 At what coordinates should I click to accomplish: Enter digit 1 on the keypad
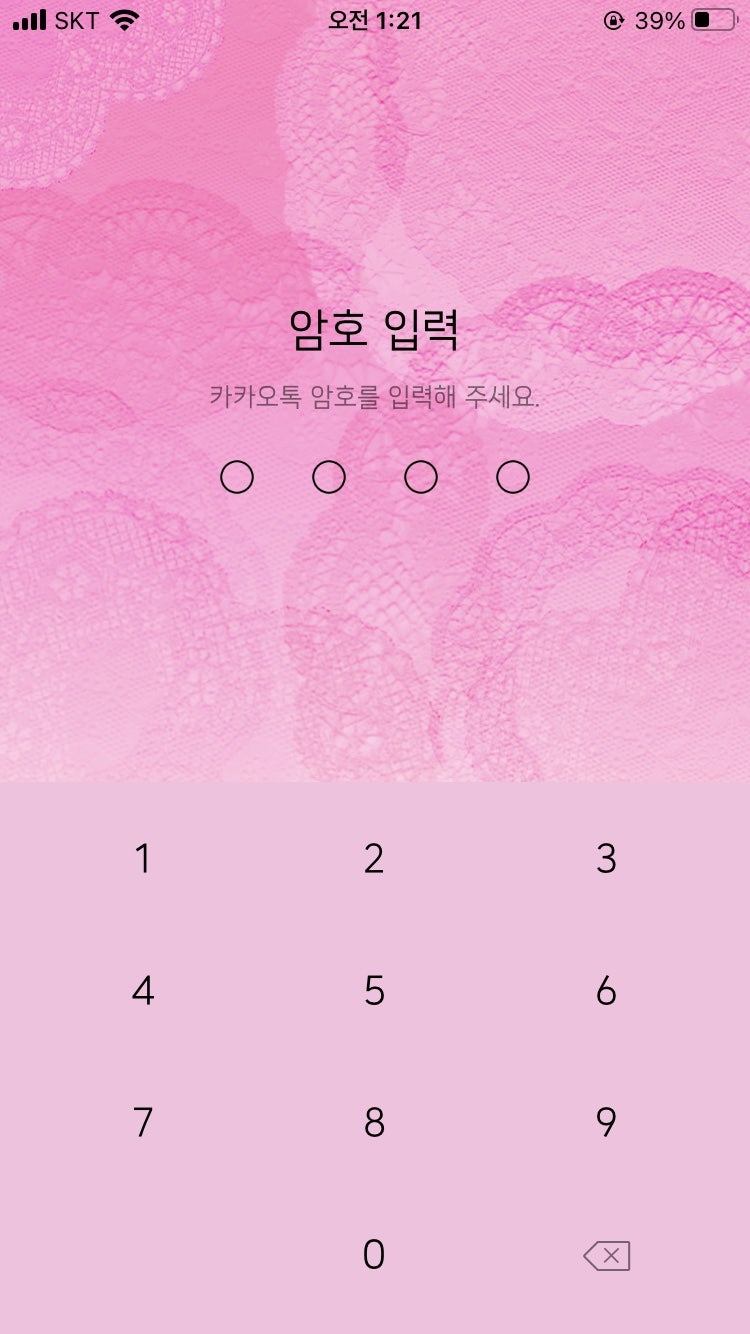point(143,859)
